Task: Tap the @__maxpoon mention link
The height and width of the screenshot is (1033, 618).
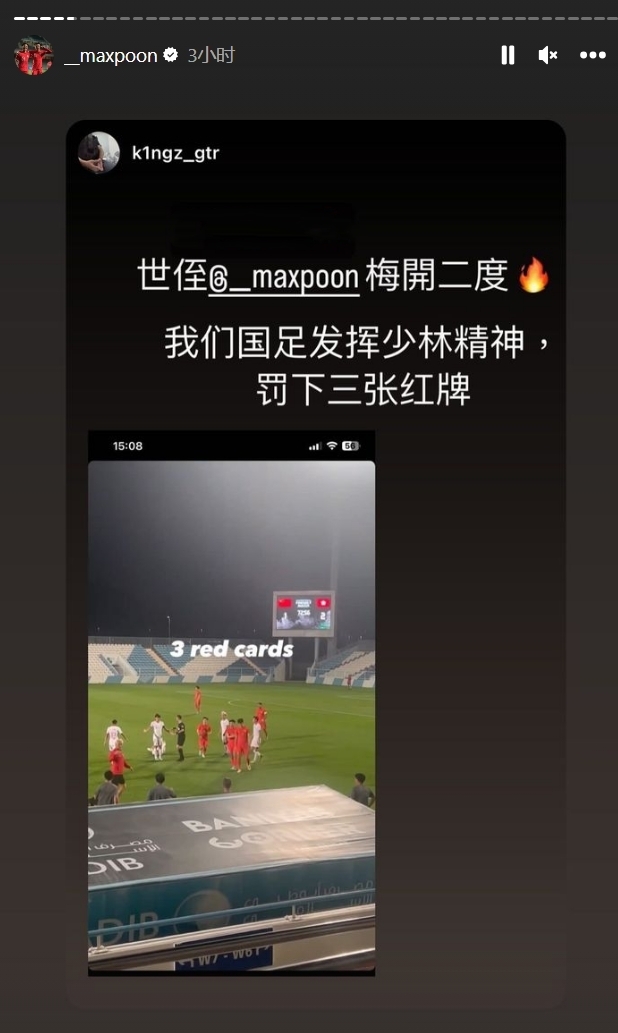Action: tap(283, 276)
